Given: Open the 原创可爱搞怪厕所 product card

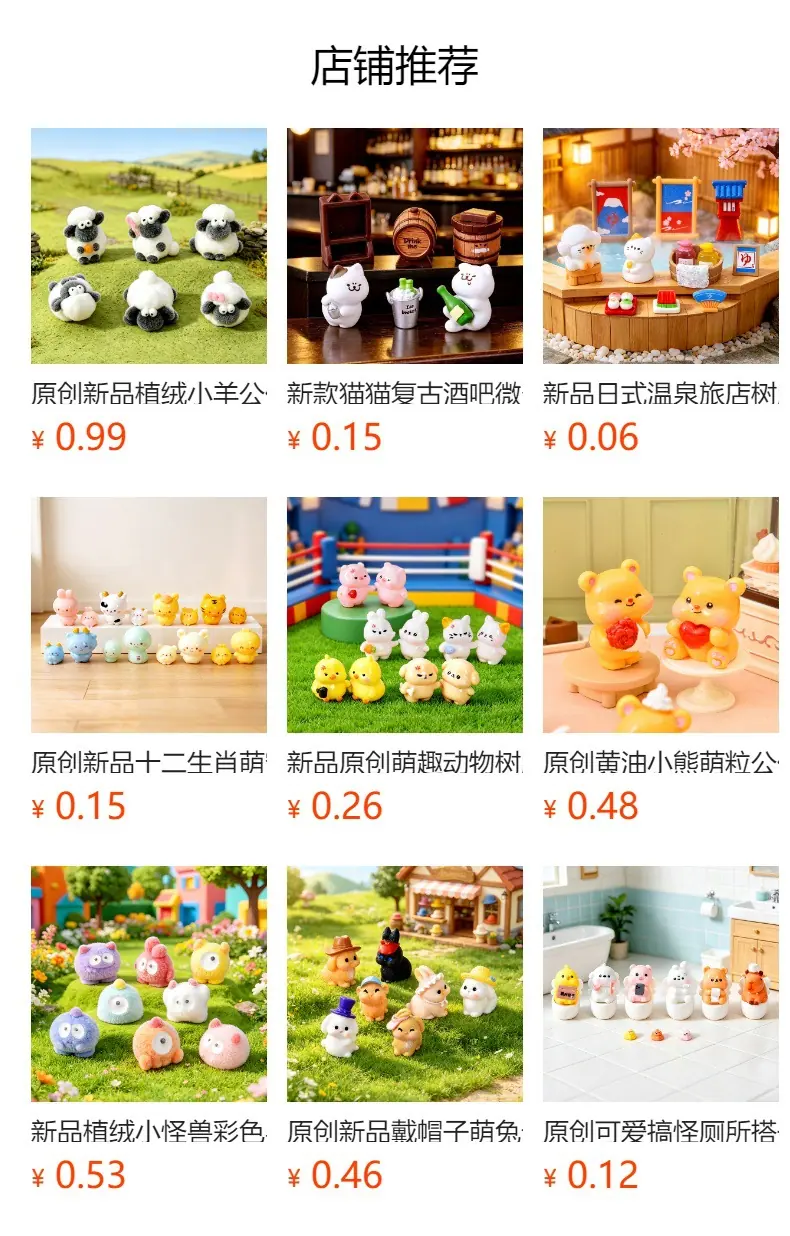Looking at the screenshot, I should (x=661, y=1030).
